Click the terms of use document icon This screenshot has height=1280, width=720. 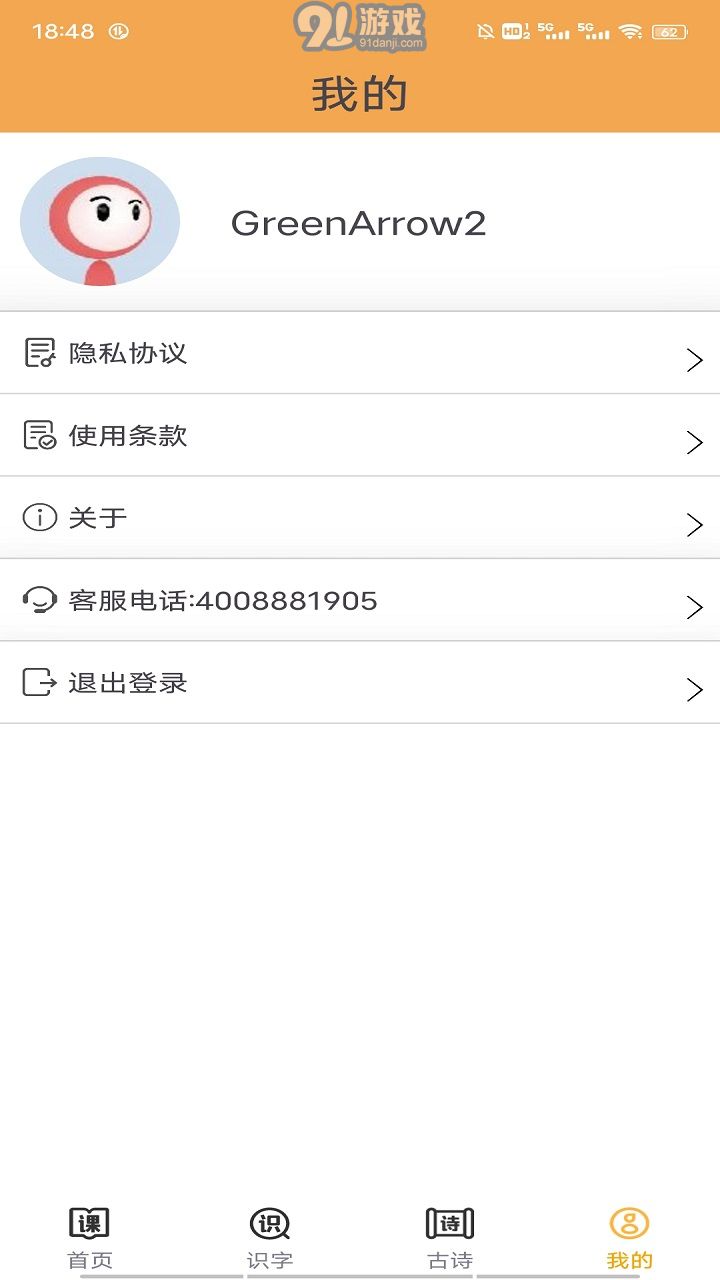tap(39, 436)
